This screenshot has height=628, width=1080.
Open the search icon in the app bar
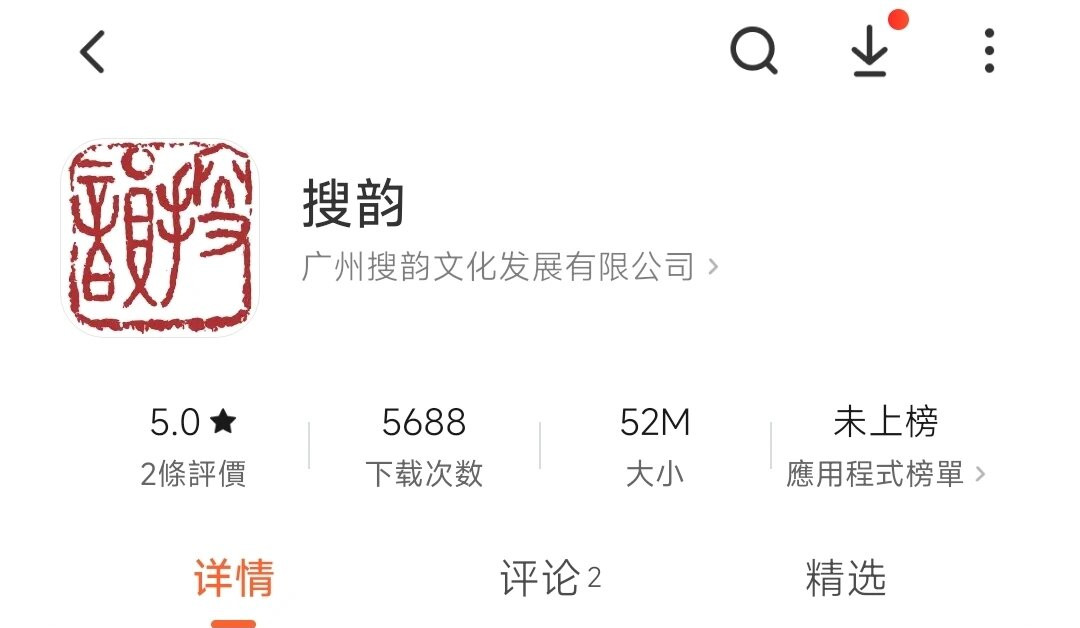pos(753,50)
